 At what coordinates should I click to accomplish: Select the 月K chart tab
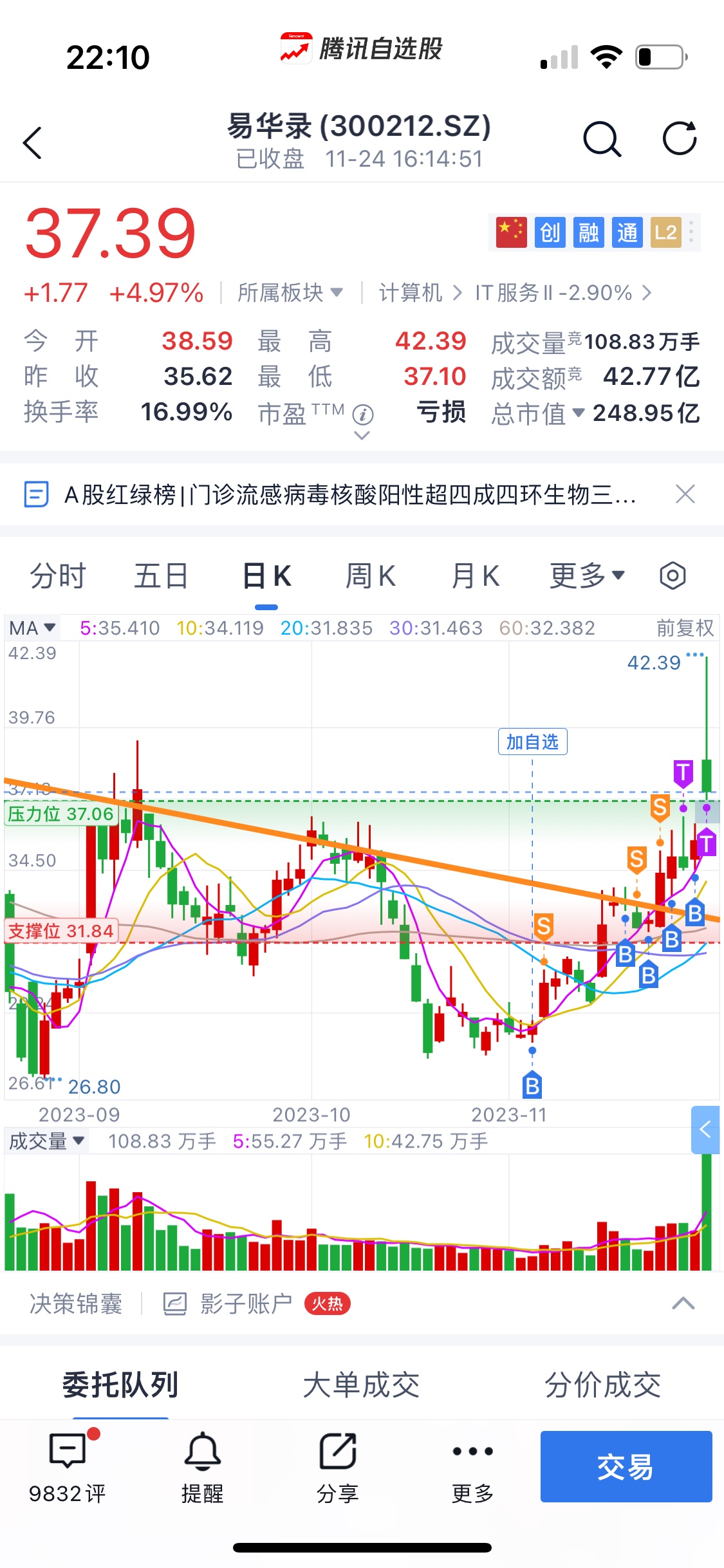[475, 575]
